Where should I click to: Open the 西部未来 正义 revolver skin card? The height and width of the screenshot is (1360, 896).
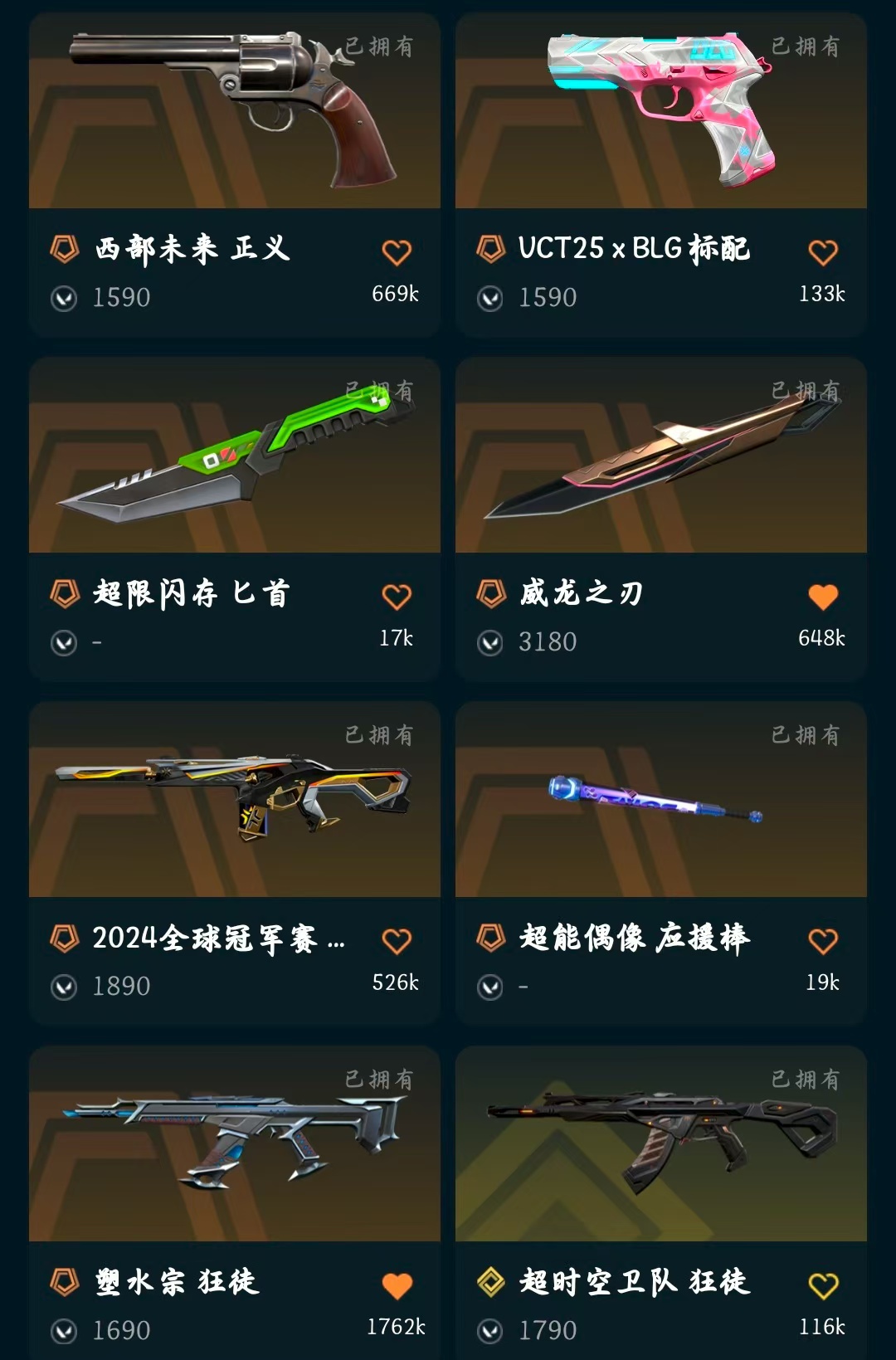click(x=234, y=112)
